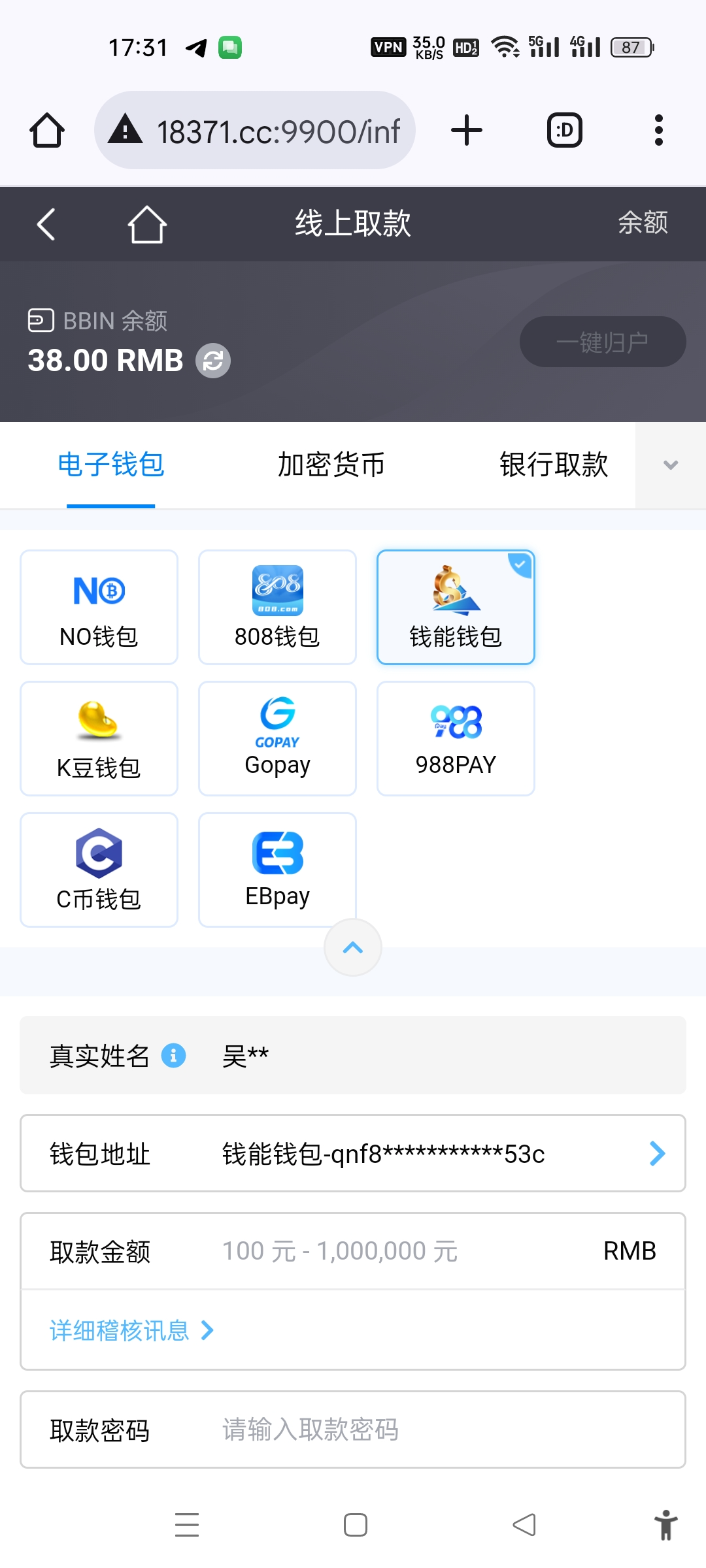Select the K豆钱包 wallet
706x1568 pixels.
tap(99, 739)
